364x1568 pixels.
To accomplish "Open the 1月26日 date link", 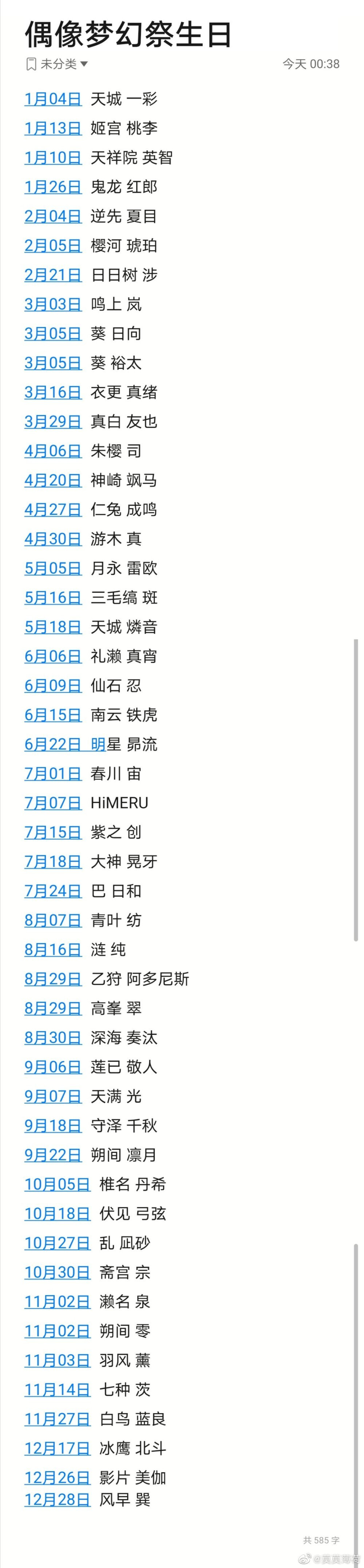I will pyautogui.click(x=53, y=187).
